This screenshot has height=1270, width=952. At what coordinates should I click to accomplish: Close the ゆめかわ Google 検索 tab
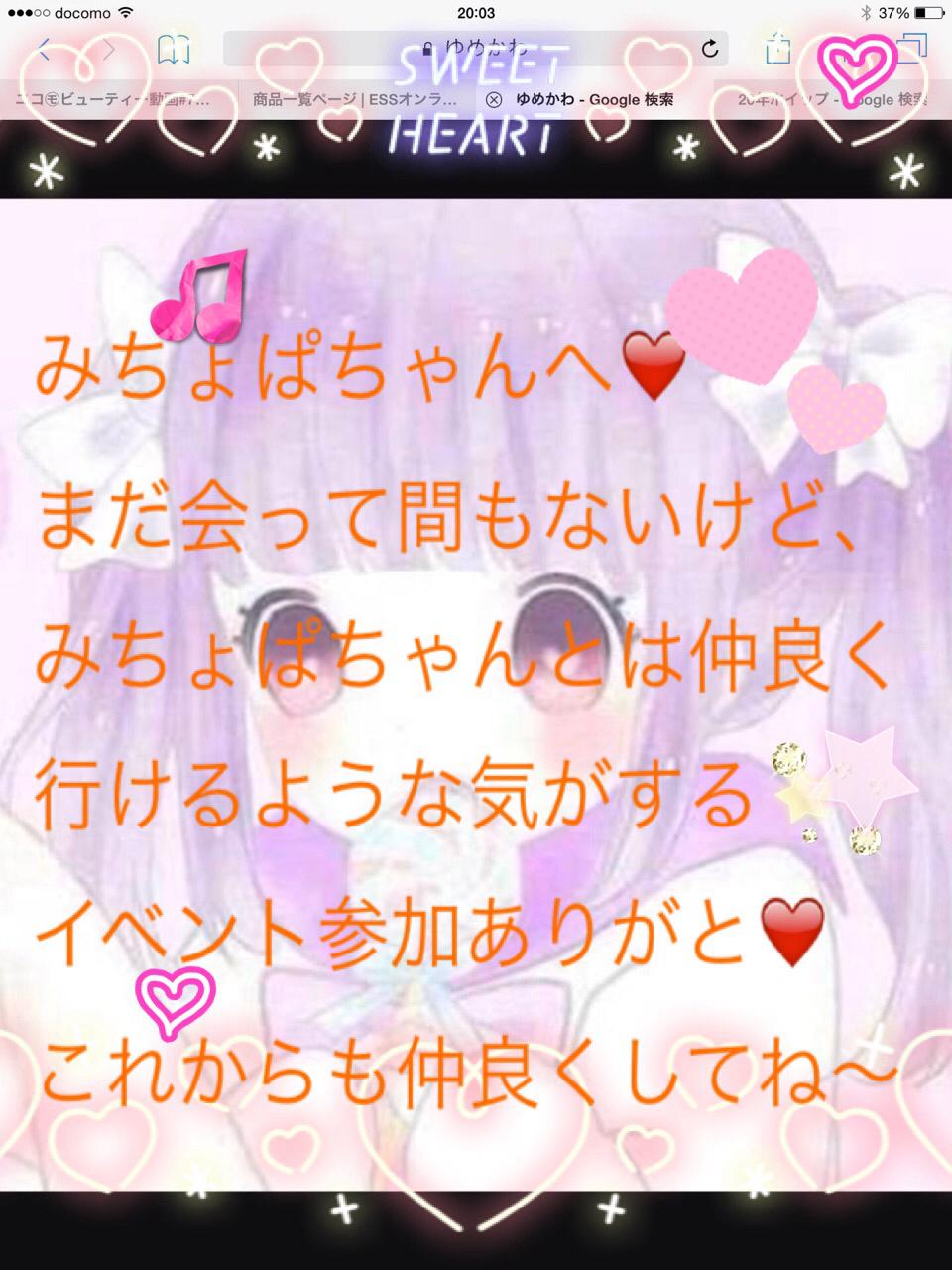tap(494, 99)
